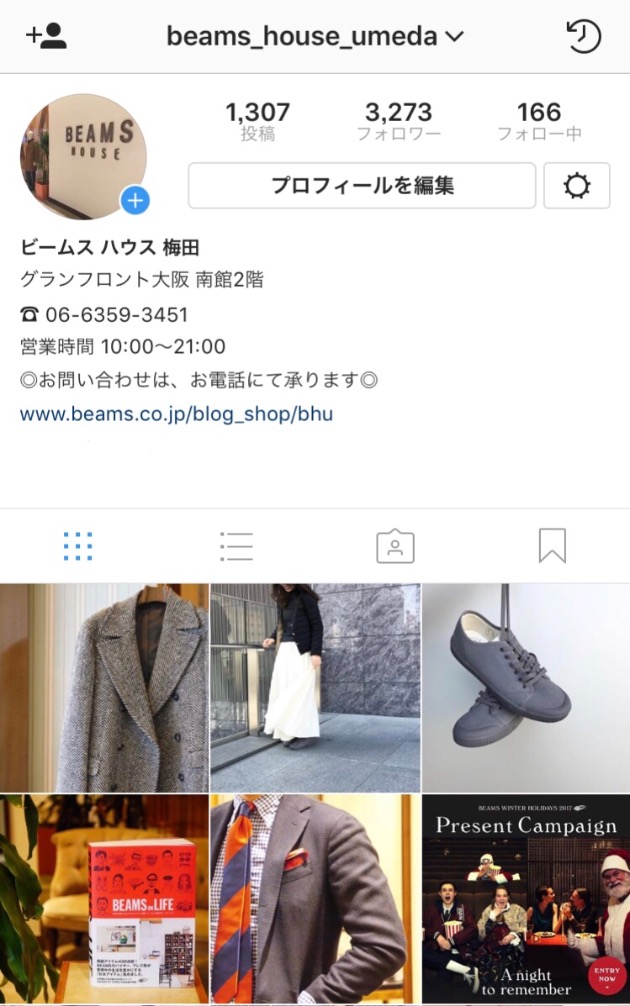The width and height of the screenshot is (630, 1006).
Task: Open the archive clock icon
Action: [583, 37]
